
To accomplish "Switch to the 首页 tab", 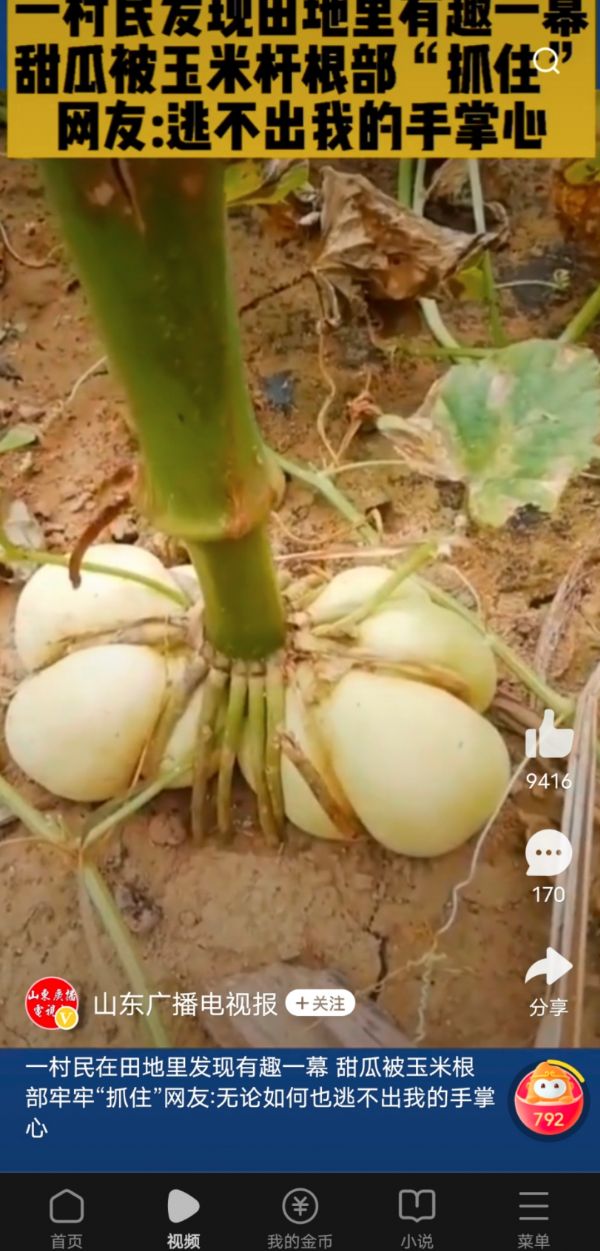I will (x=67, y=1217).
